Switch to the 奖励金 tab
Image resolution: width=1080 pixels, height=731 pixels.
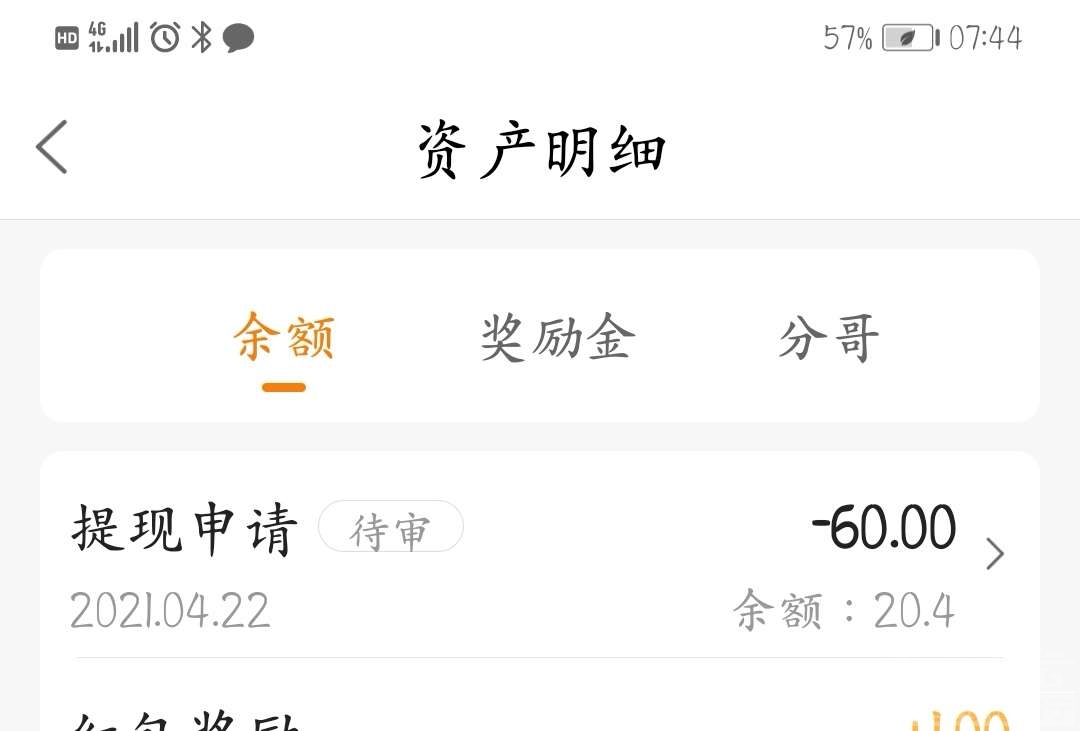pos(557,338)
